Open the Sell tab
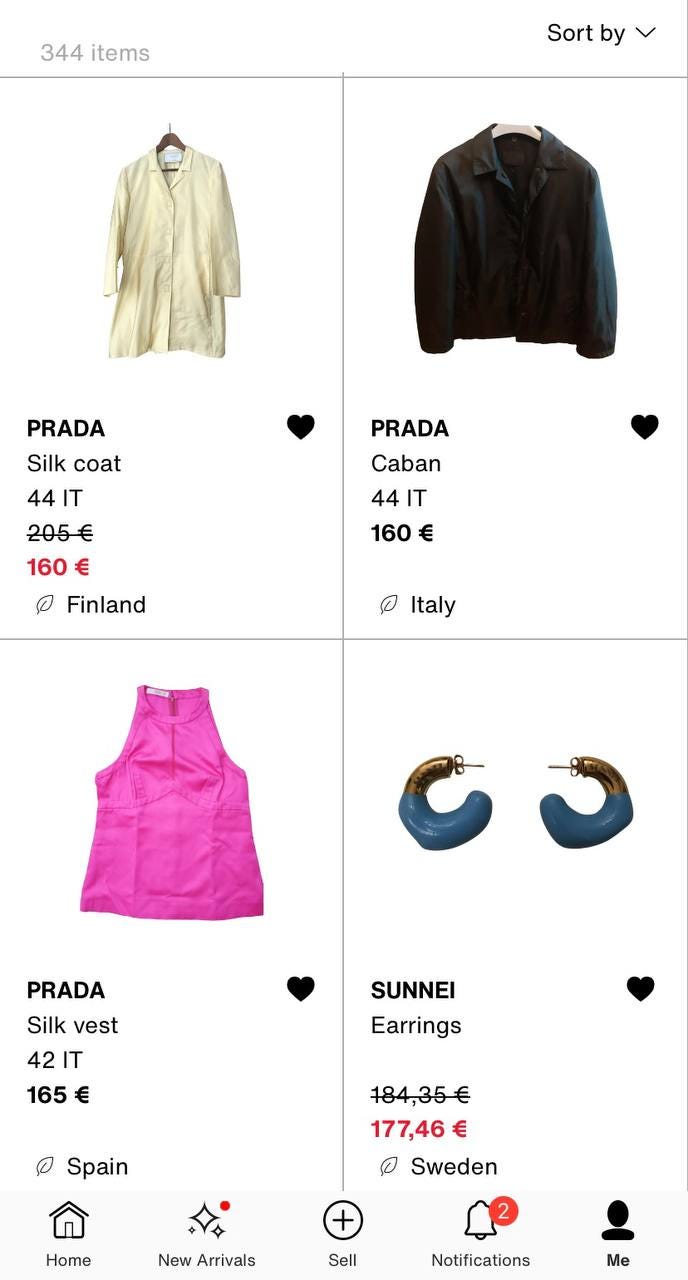Image resolution: width=688 pixels, height=1280 pixels. (342, 1234)
